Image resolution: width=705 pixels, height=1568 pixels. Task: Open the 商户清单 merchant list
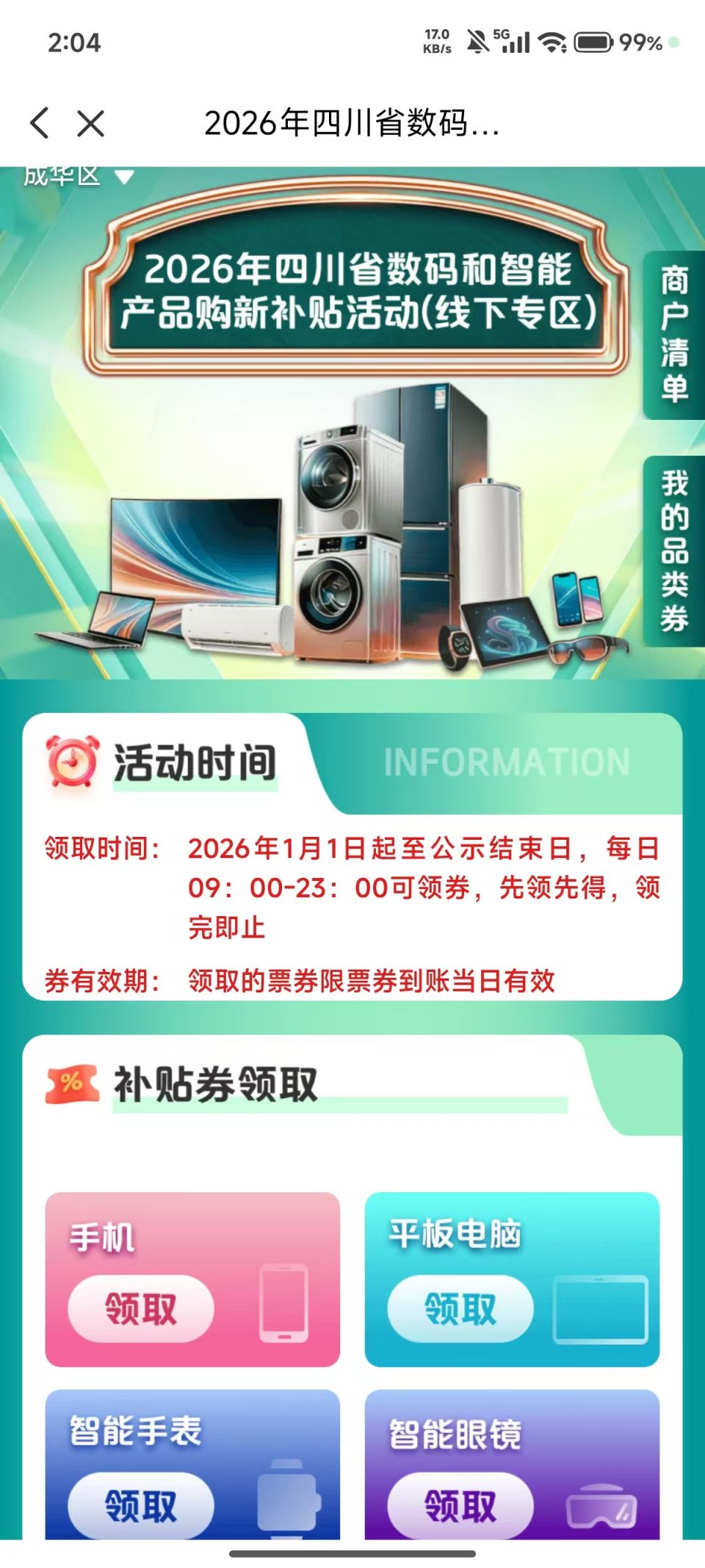(x=674, y=335)
